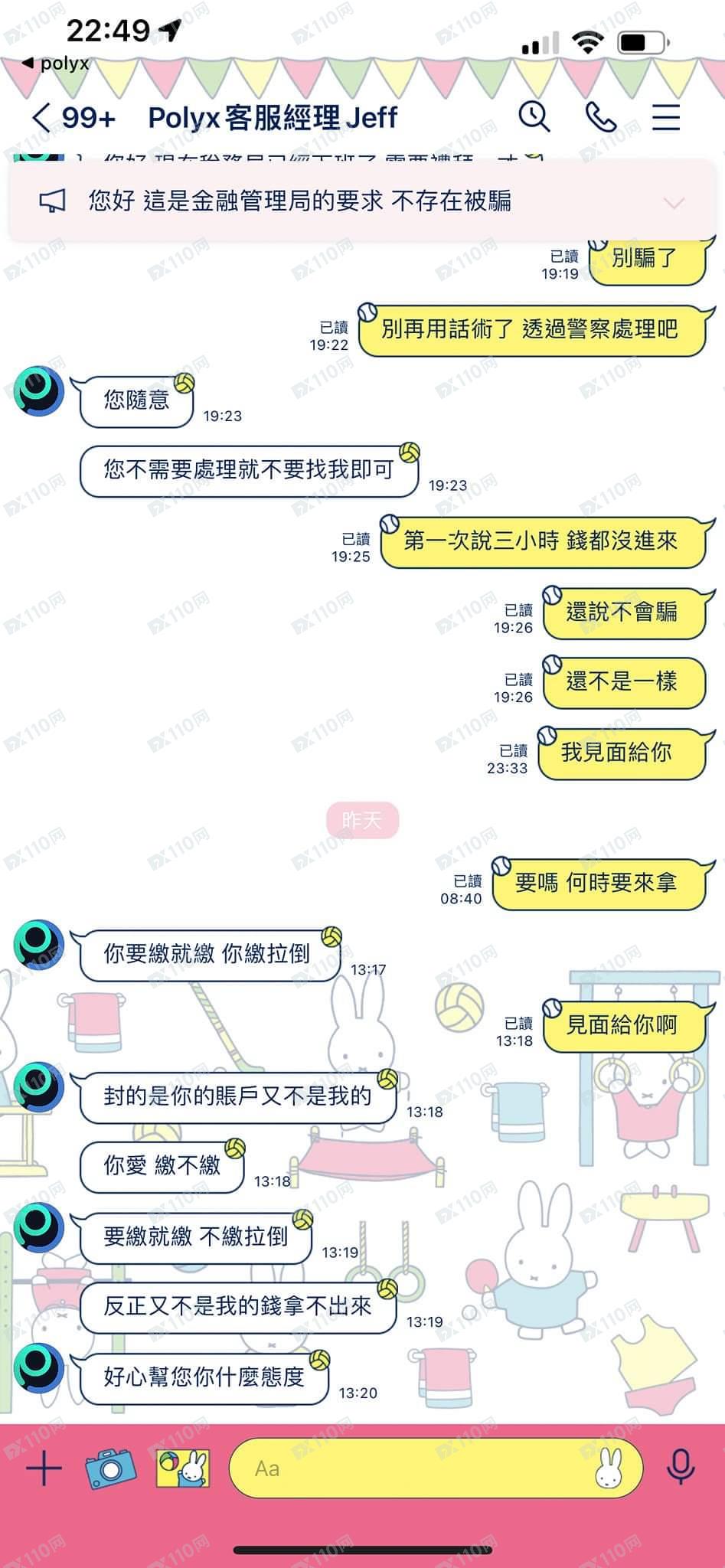Open the camera to take a photo
Viewport: 725px width, 1568px height.
pyautogui.click(x=110, y=1468)
